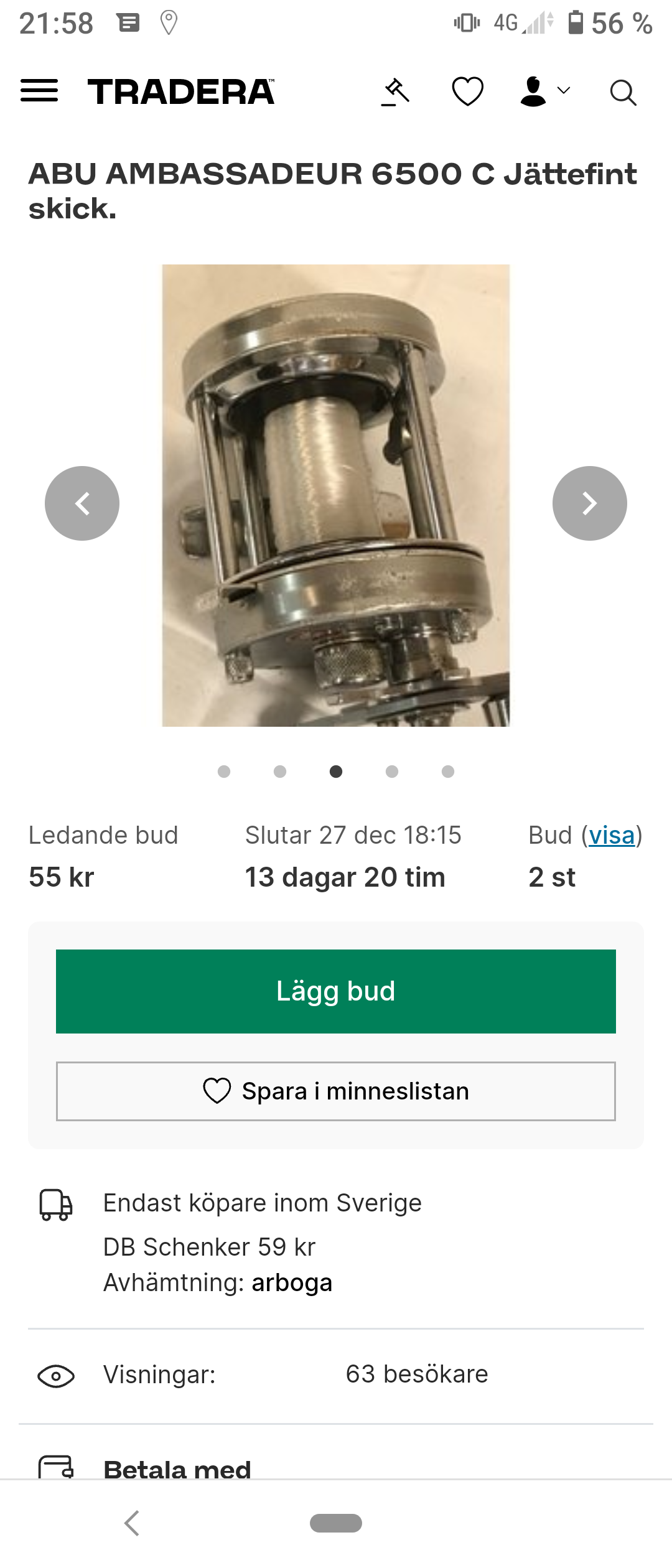Jump to the last photo indicator dot
Screen dimensions: 672x1568
(x=448, y=772)
